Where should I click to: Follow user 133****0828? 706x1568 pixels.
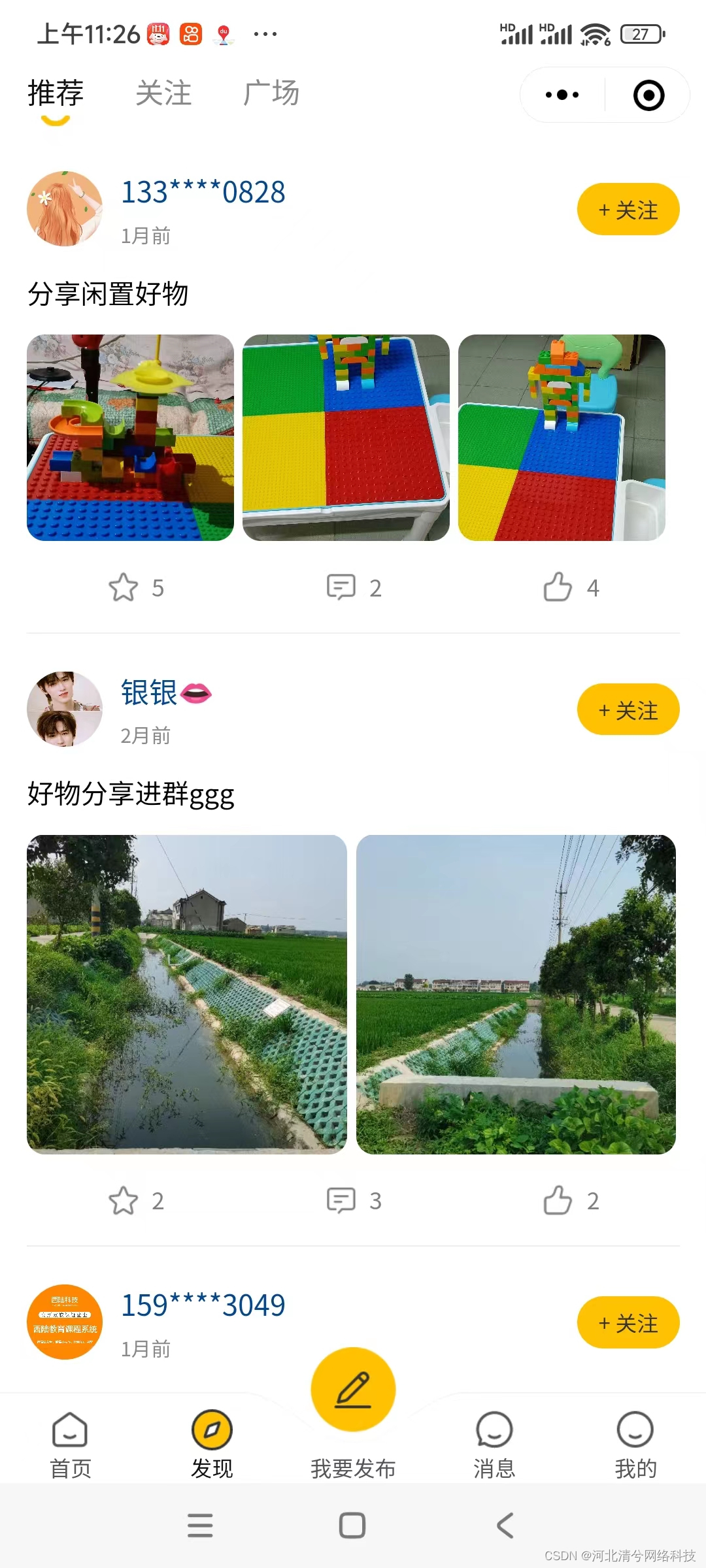tap(628, 210)
